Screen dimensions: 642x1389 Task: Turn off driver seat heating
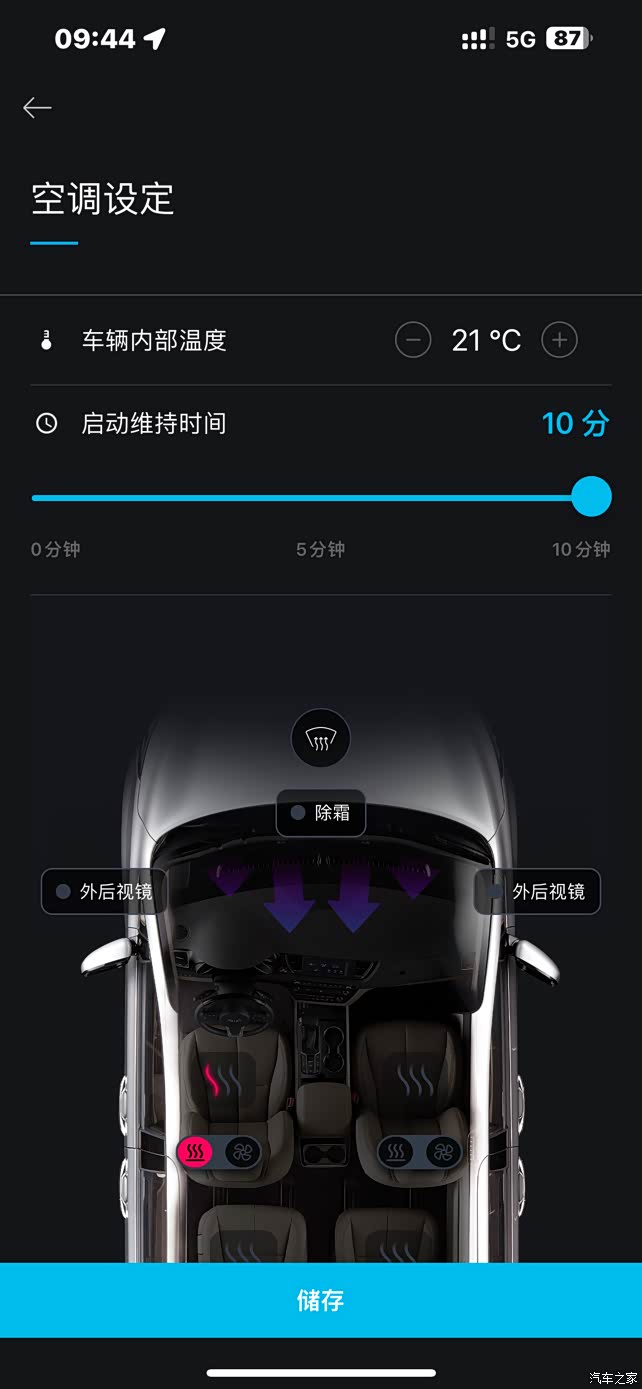196,1152
